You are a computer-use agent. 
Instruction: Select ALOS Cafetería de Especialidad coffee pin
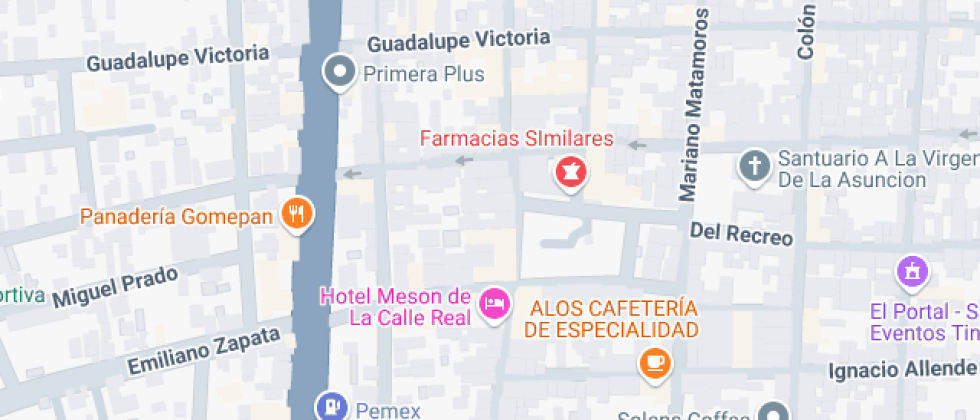[655, 362]
